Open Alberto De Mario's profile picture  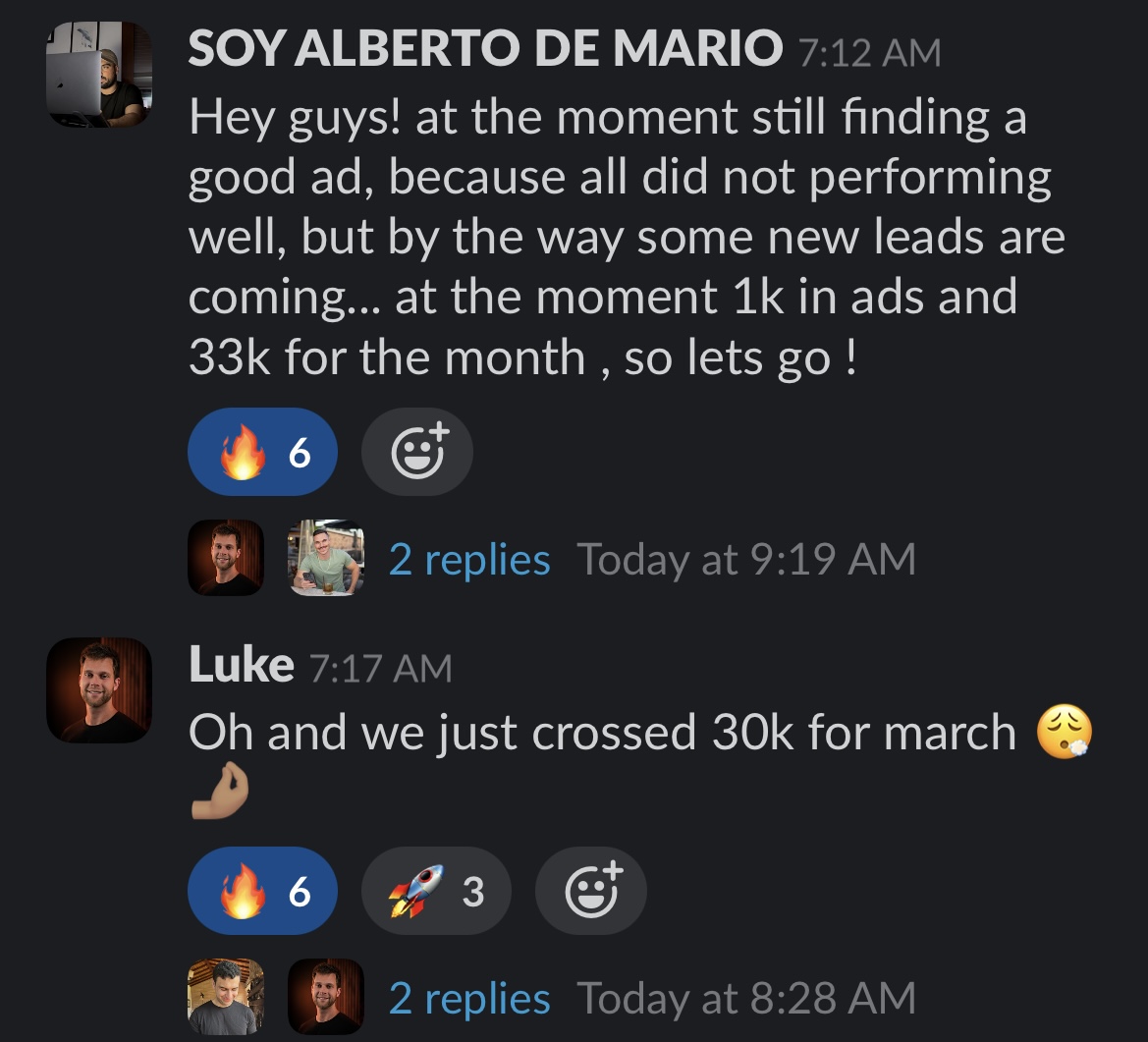click(98, 75)
